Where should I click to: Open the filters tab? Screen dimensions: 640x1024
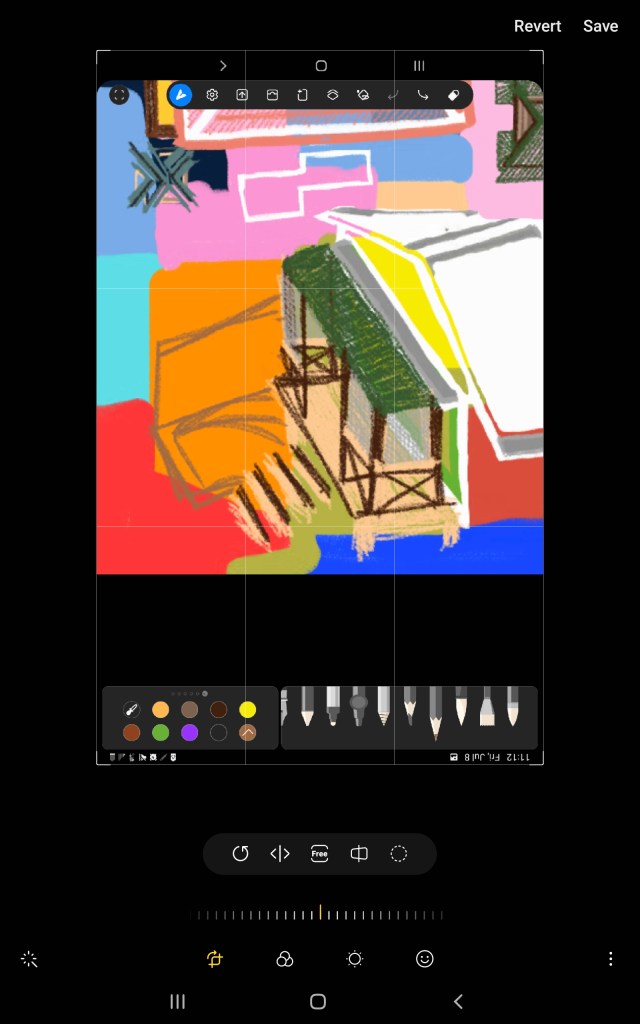[x=285, y=959]
